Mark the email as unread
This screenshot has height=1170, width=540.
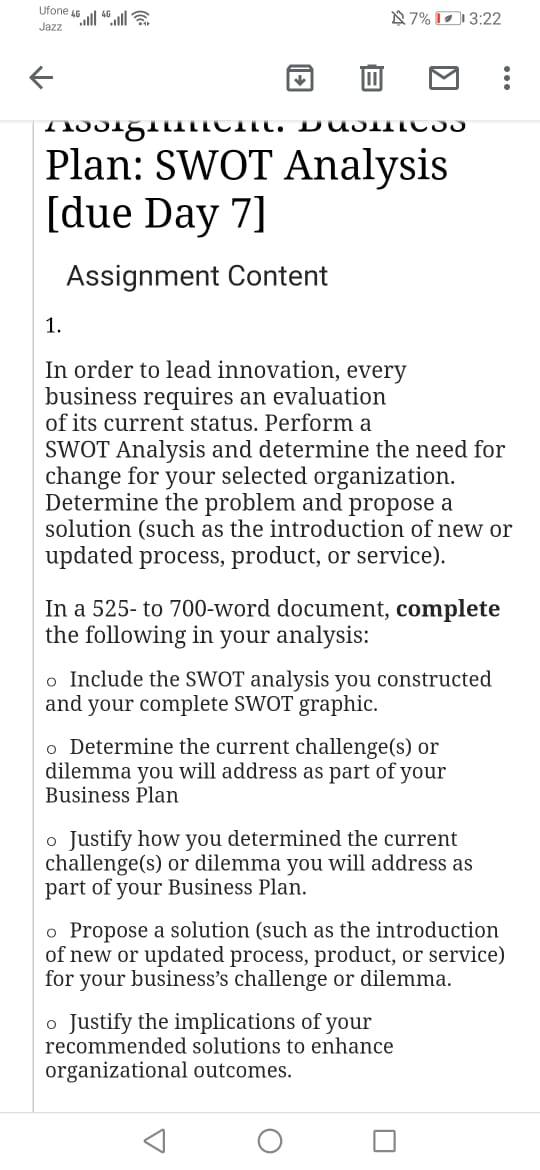click(x=444, y=78)
